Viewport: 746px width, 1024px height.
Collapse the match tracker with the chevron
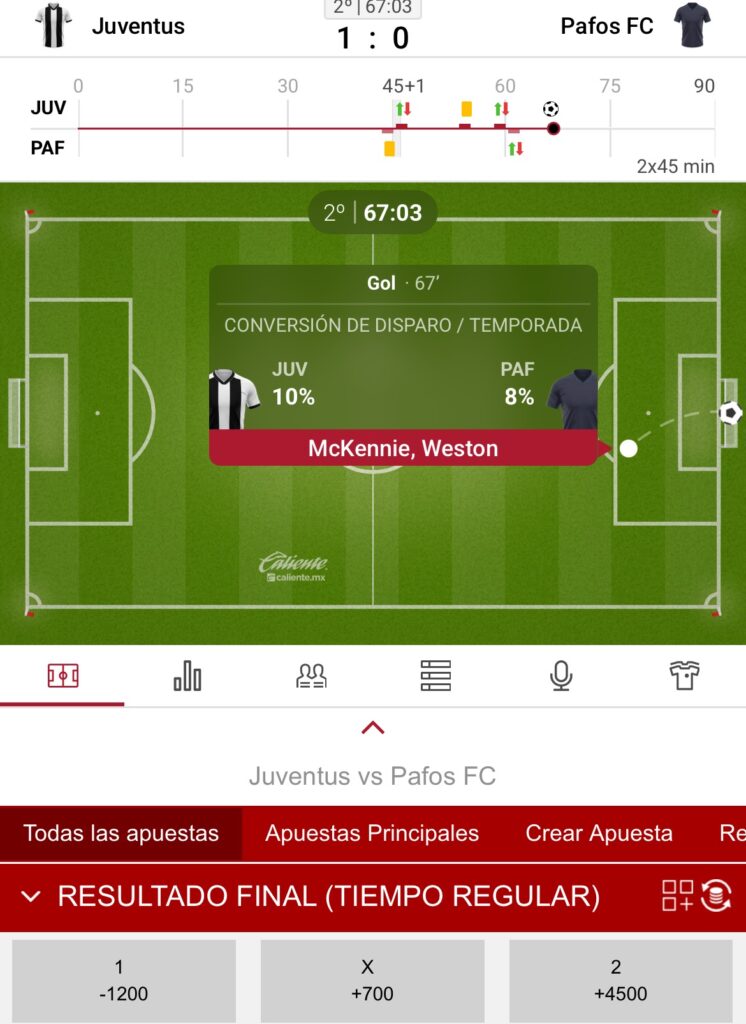coord(373,728)
